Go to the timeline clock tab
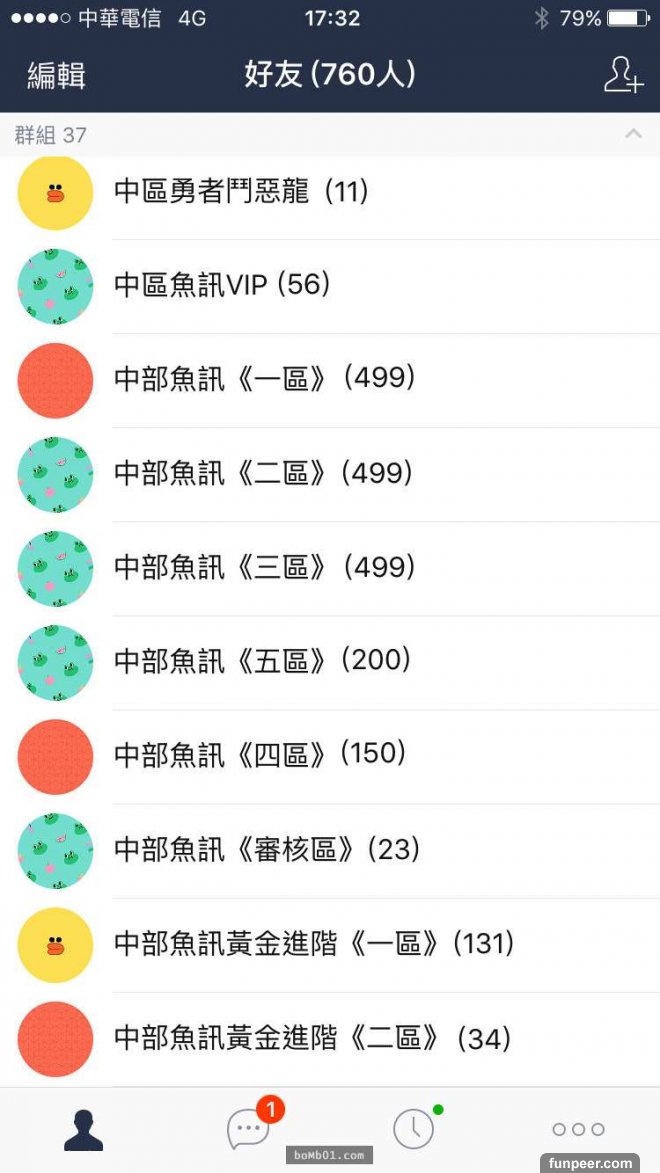Image resolution: width=660 pixels, height=1173 pixels. click(x=413, y=1129)
